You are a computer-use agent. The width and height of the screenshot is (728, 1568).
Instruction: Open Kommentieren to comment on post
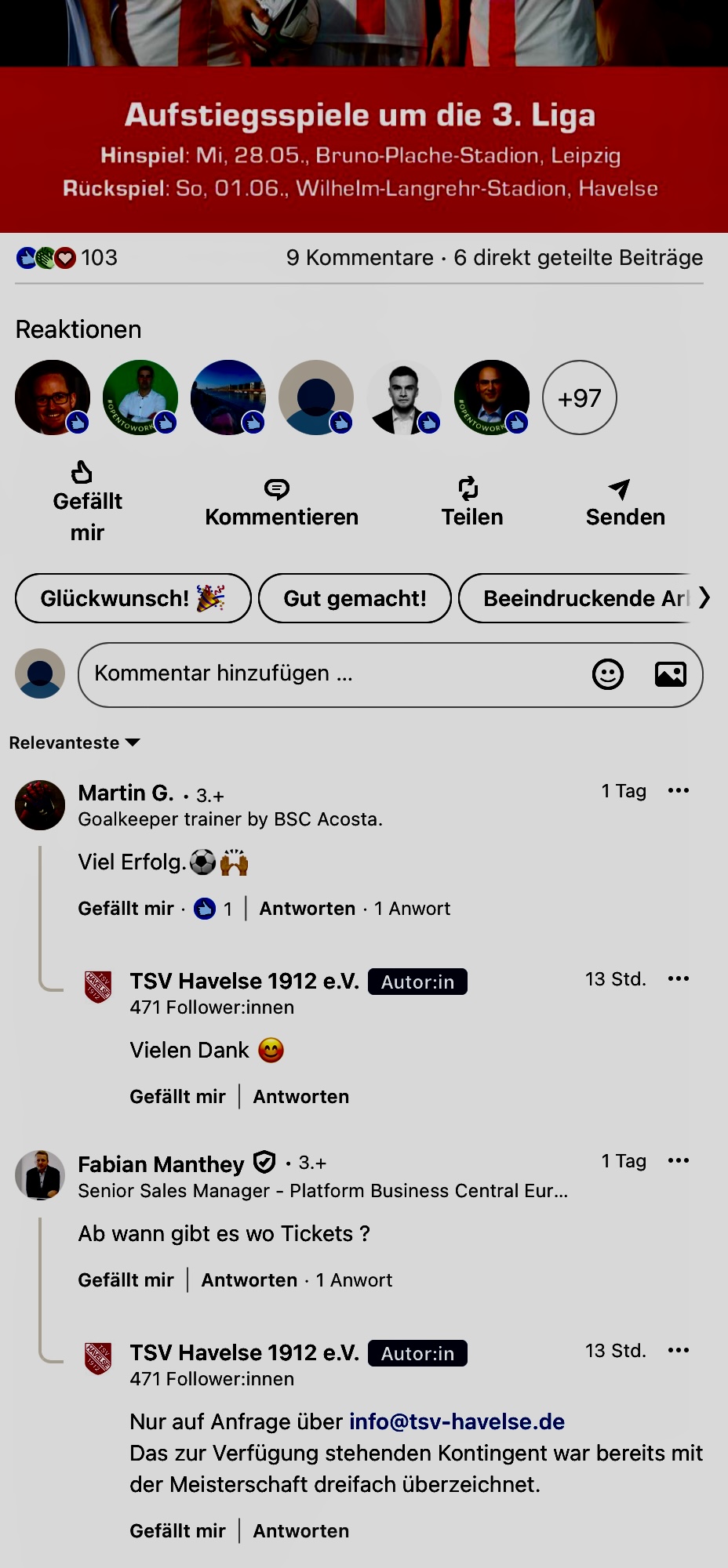pos(281,503)
